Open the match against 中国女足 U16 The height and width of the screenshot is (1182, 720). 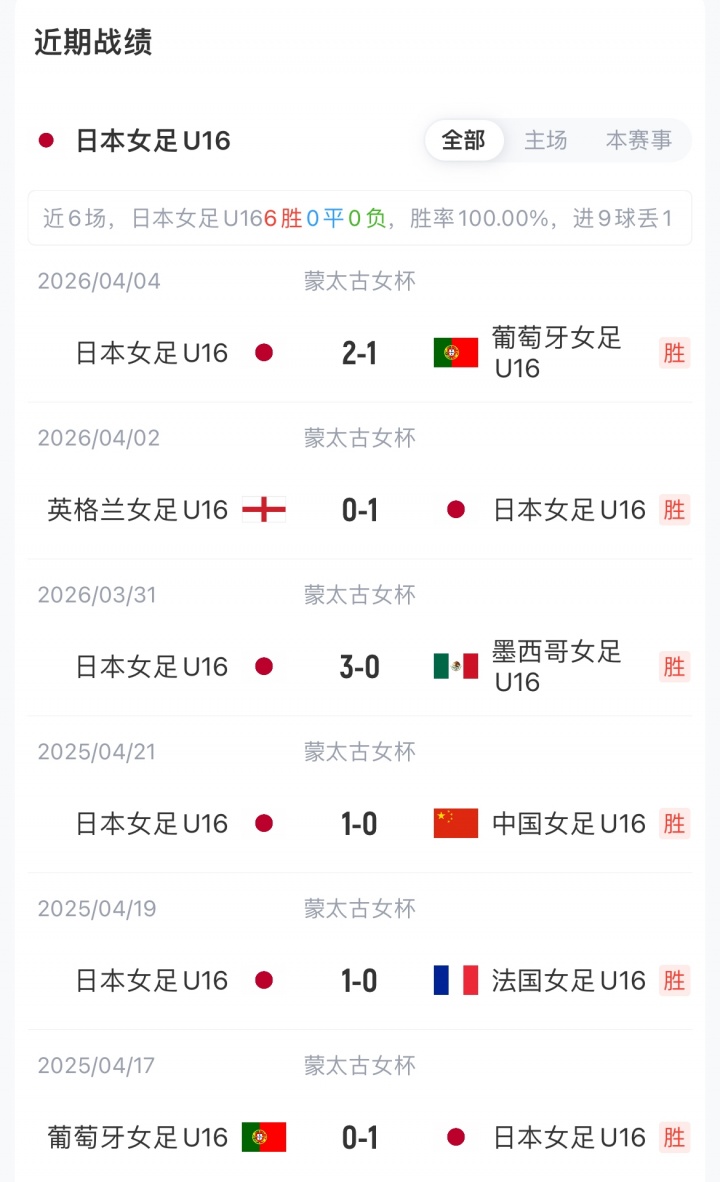(359, 824)
